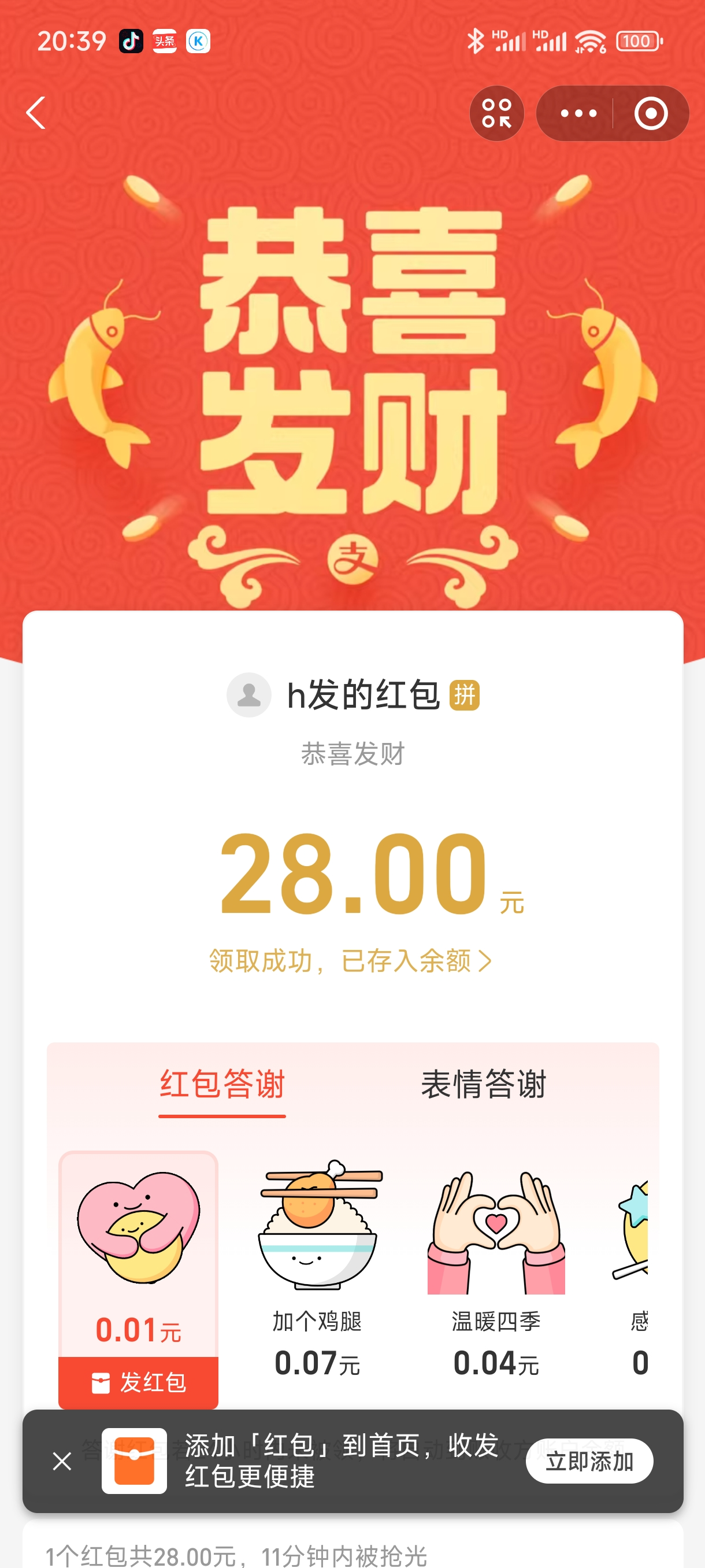The height and width of the screenshot is (1568, 705).
Task: Open the mini program shortcuts icon
Action: (x=496, y=113)
